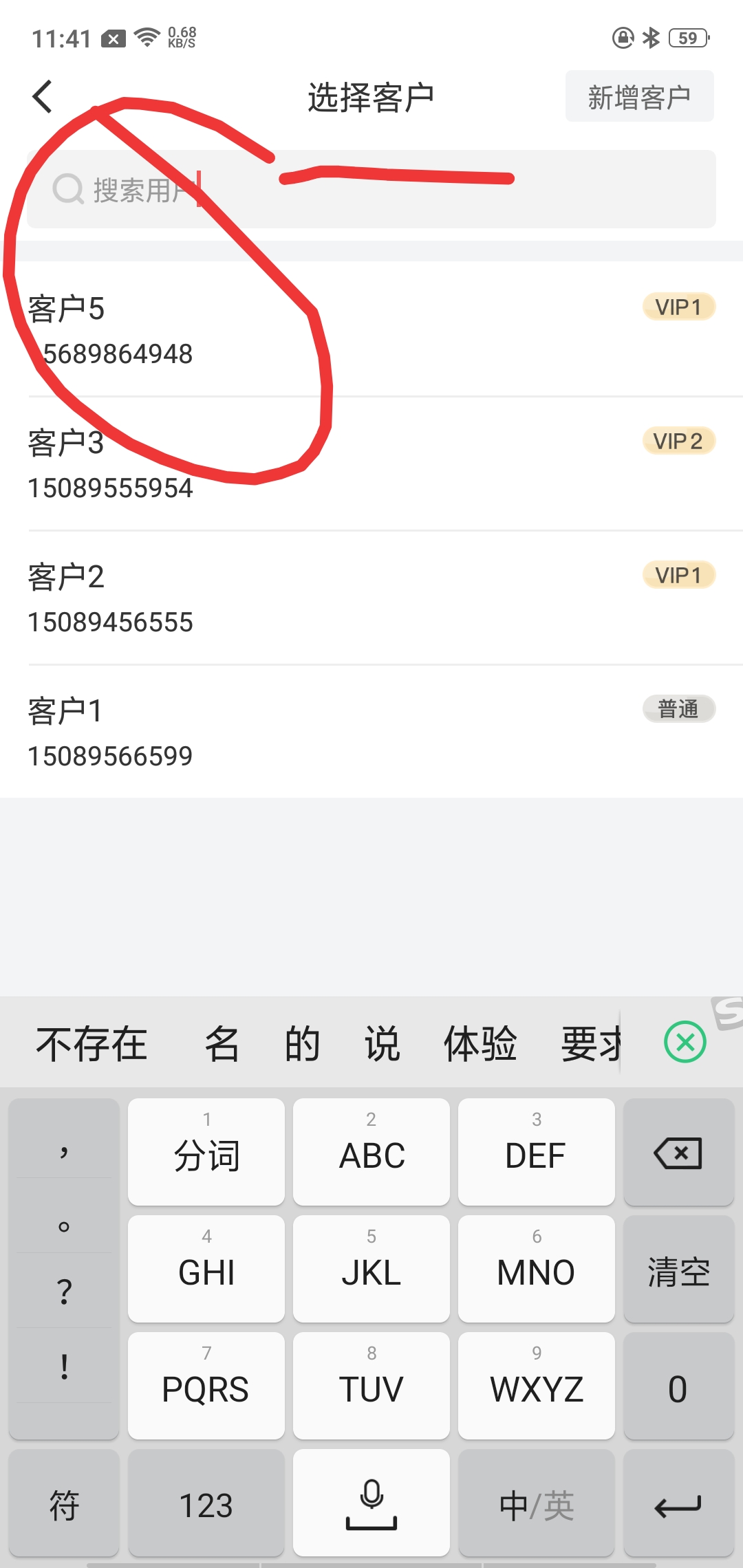This screenshot has height=1568, width=743.
Task: Select customer 客户3
Action: pos(371,463)
